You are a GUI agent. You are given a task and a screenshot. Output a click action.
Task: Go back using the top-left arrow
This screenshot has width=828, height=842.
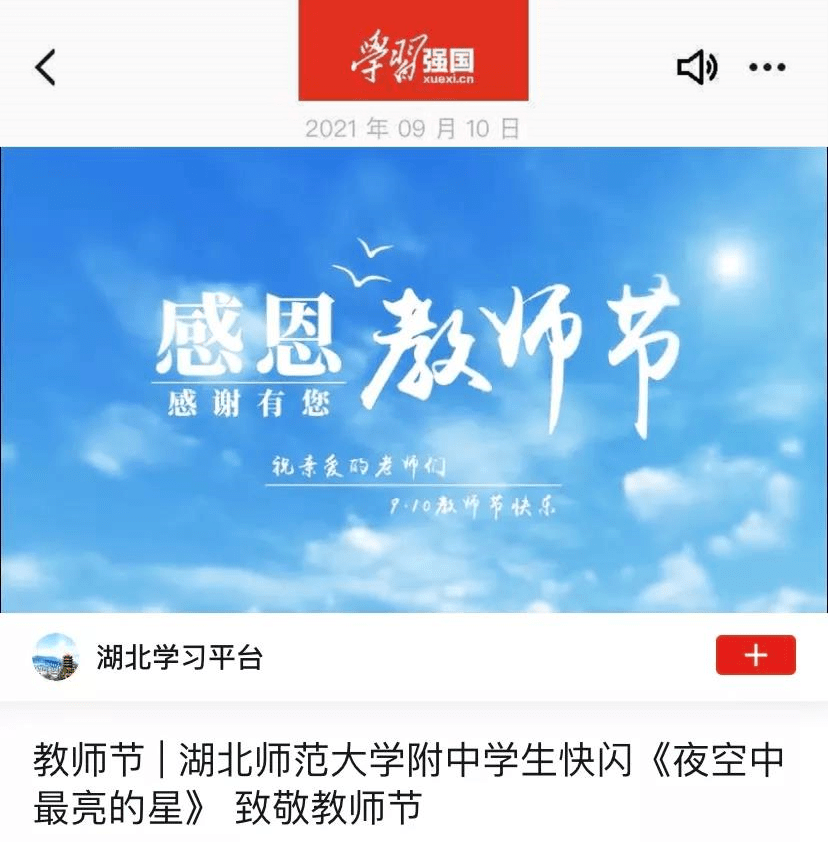point(45,67)
